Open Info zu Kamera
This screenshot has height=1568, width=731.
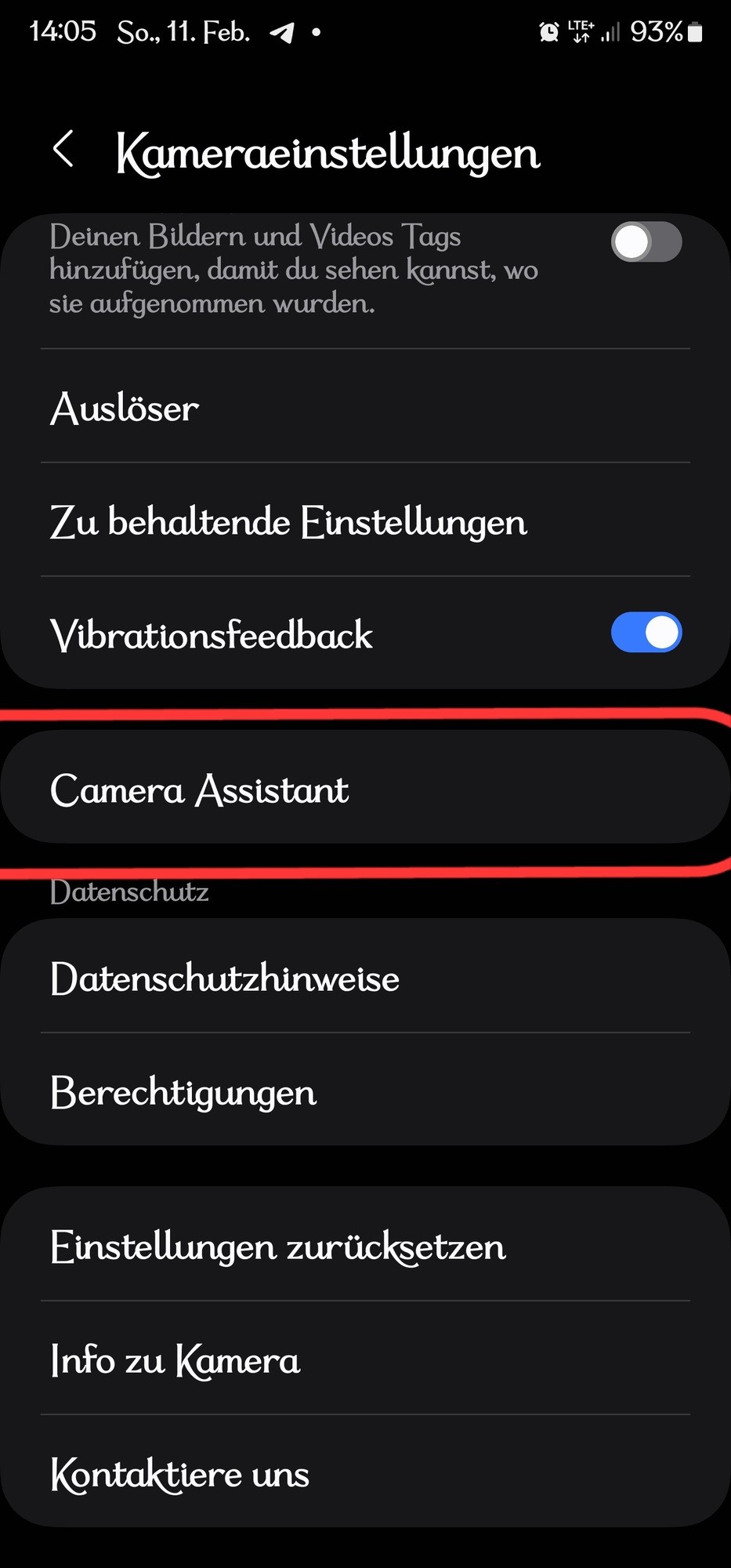(x=365, y=1359)
